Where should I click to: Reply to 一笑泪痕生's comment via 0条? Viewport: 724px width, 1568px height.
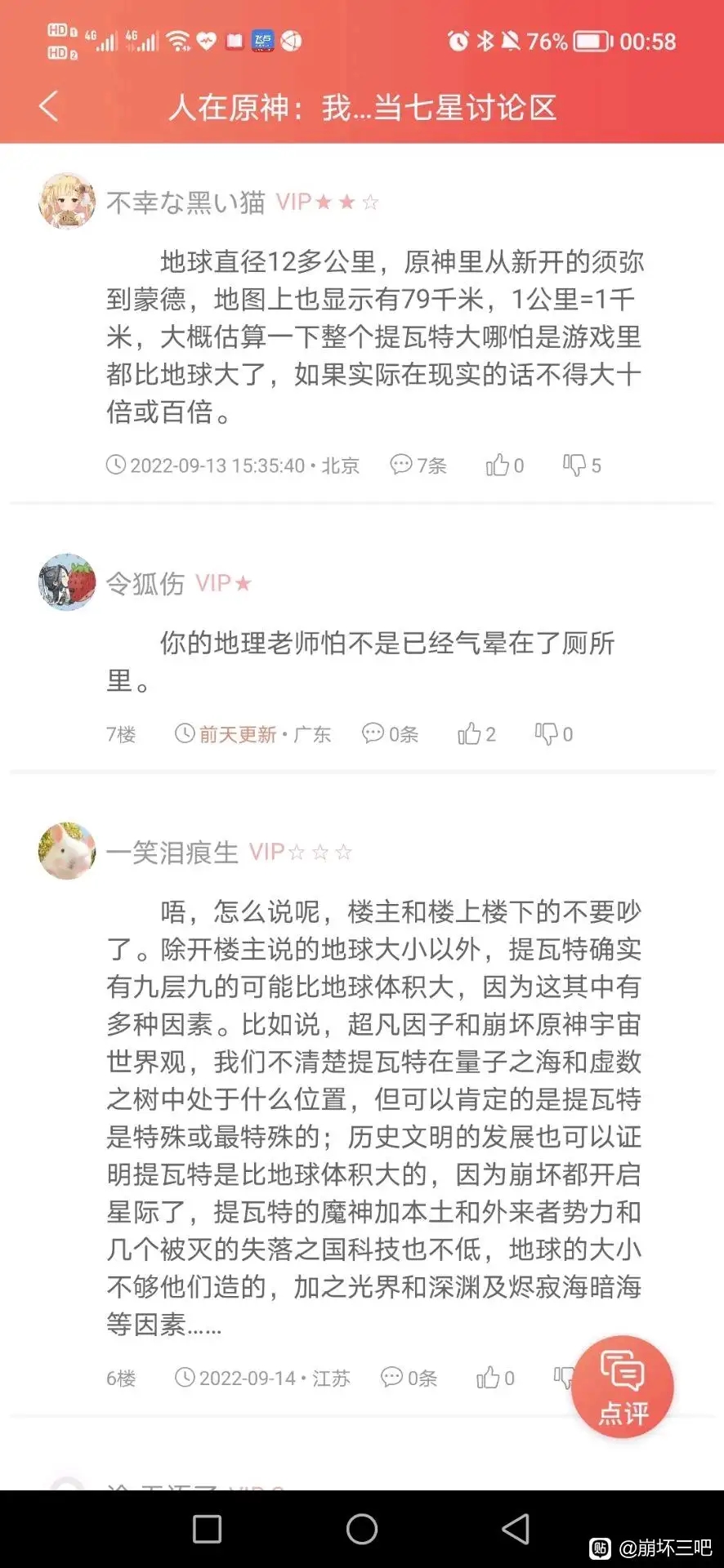(x=409, y=1379)
